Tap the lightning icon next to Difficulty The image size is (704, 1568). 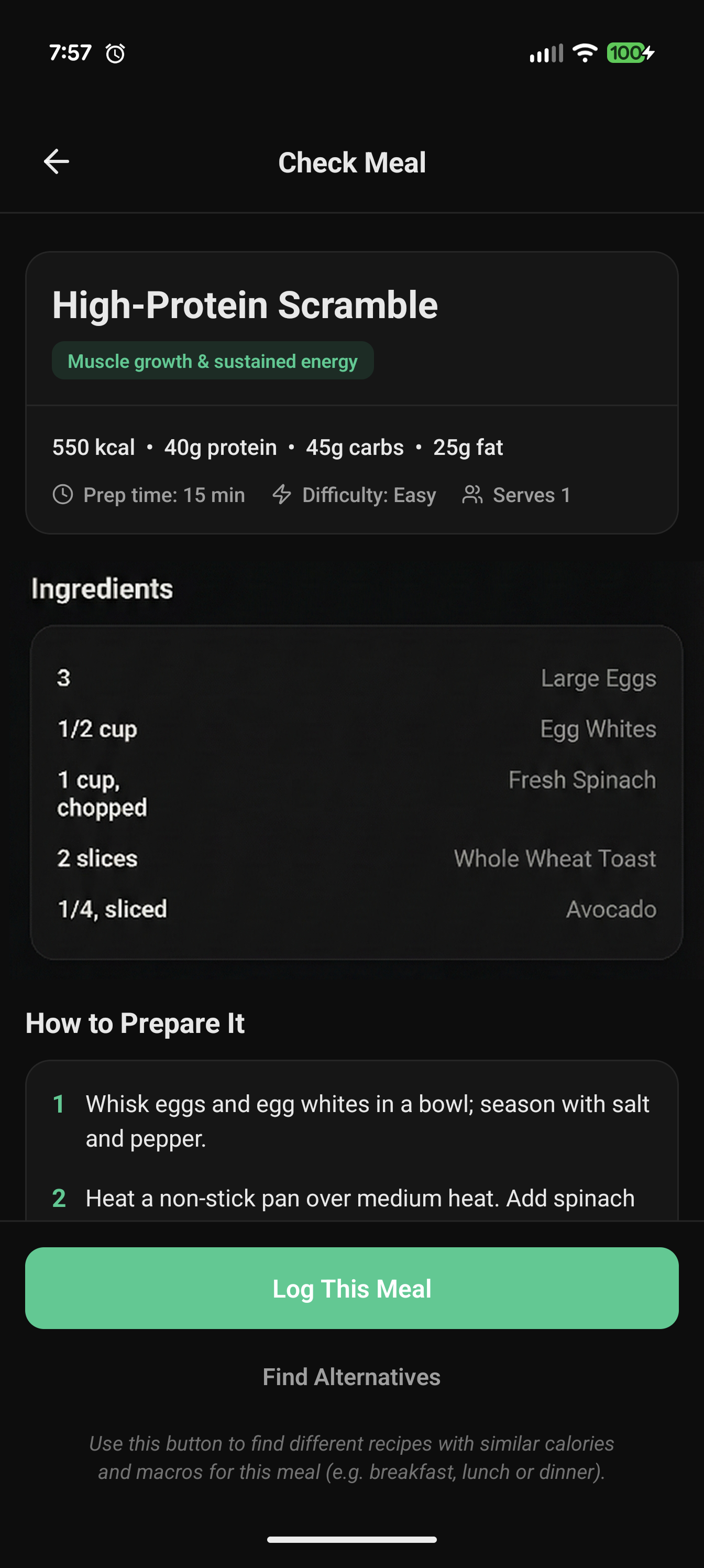(x=281, y=495)
